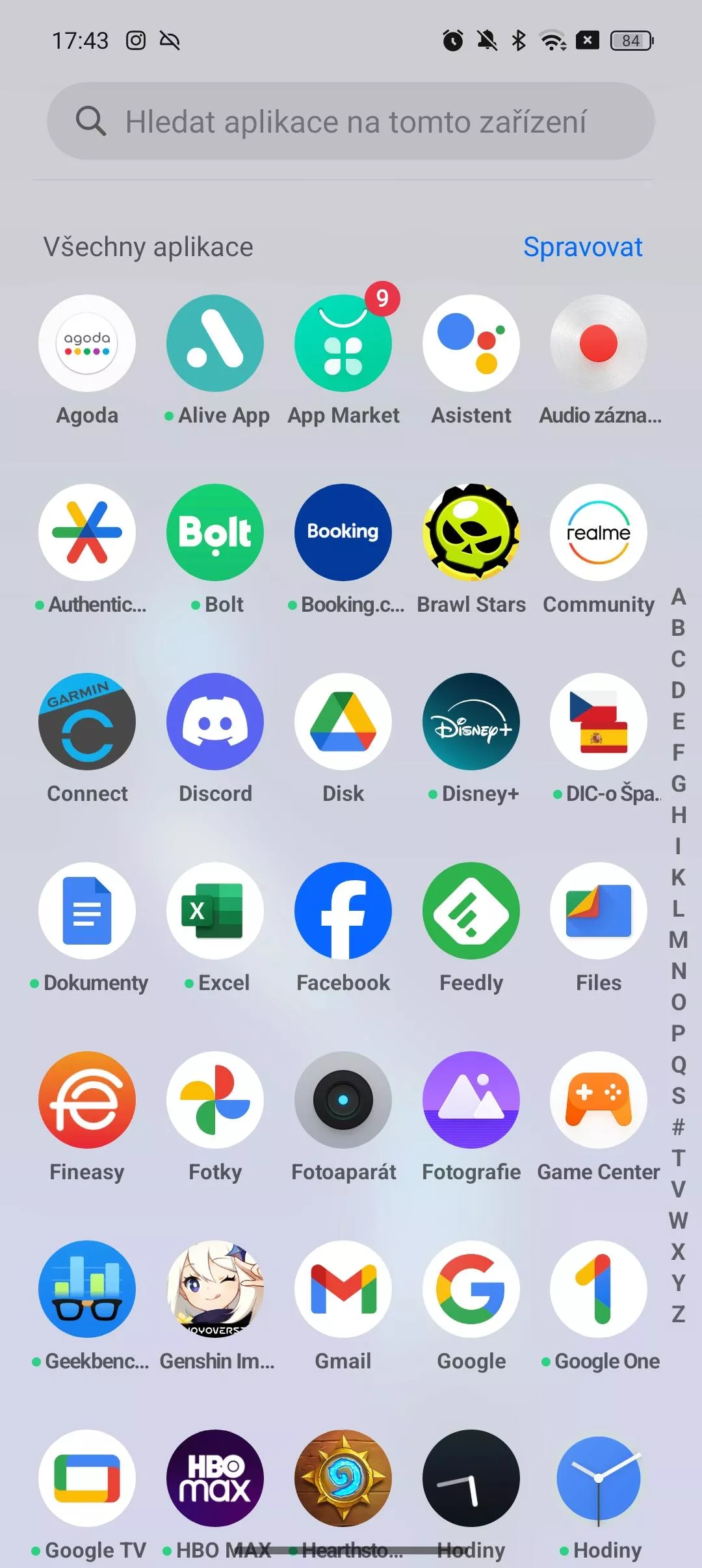Open the Asistent app
702x1568 pixels.
(x=471, y=343)
